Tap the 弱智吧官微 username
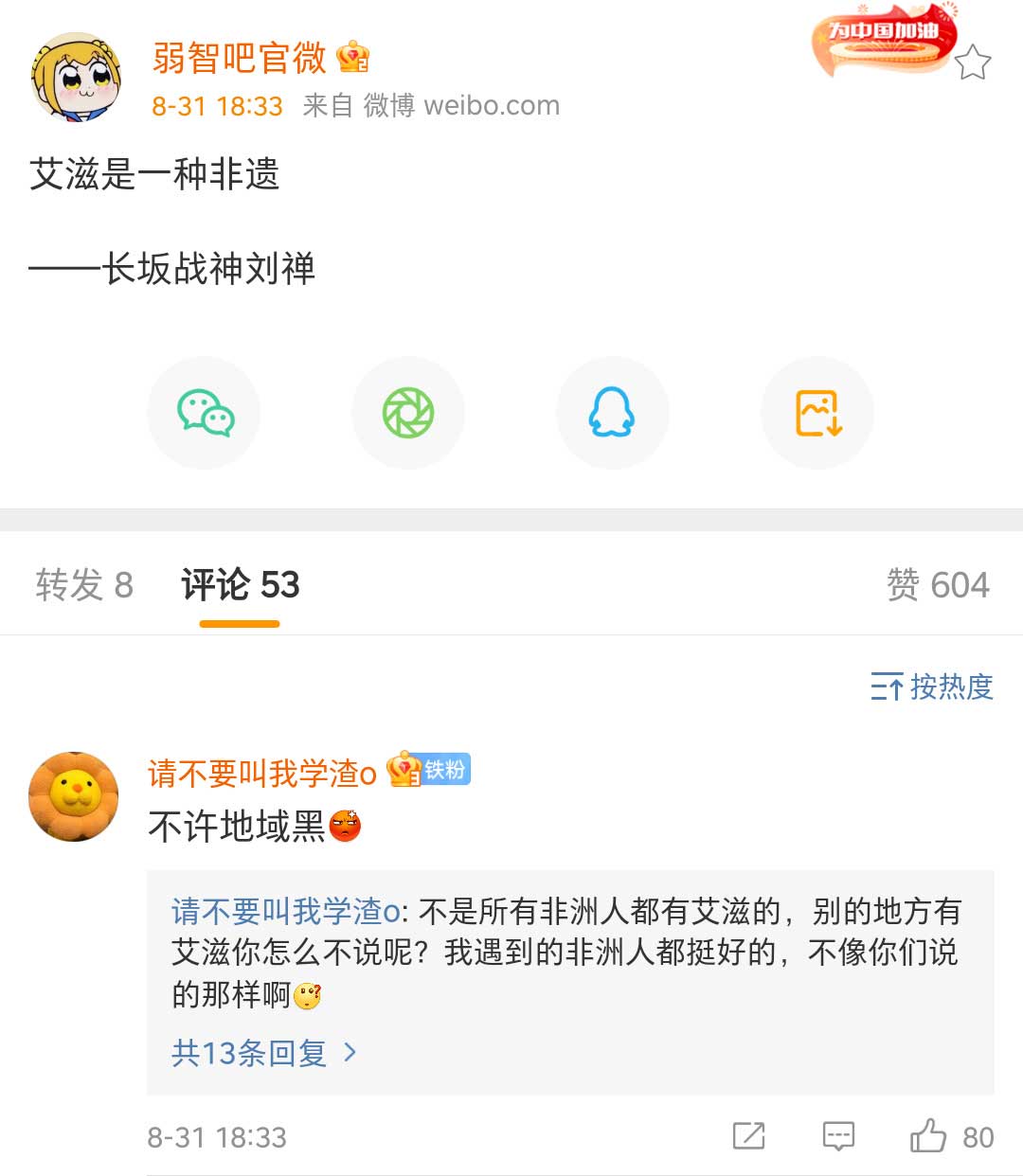1023x1176 pixels. tap(240, 58)
